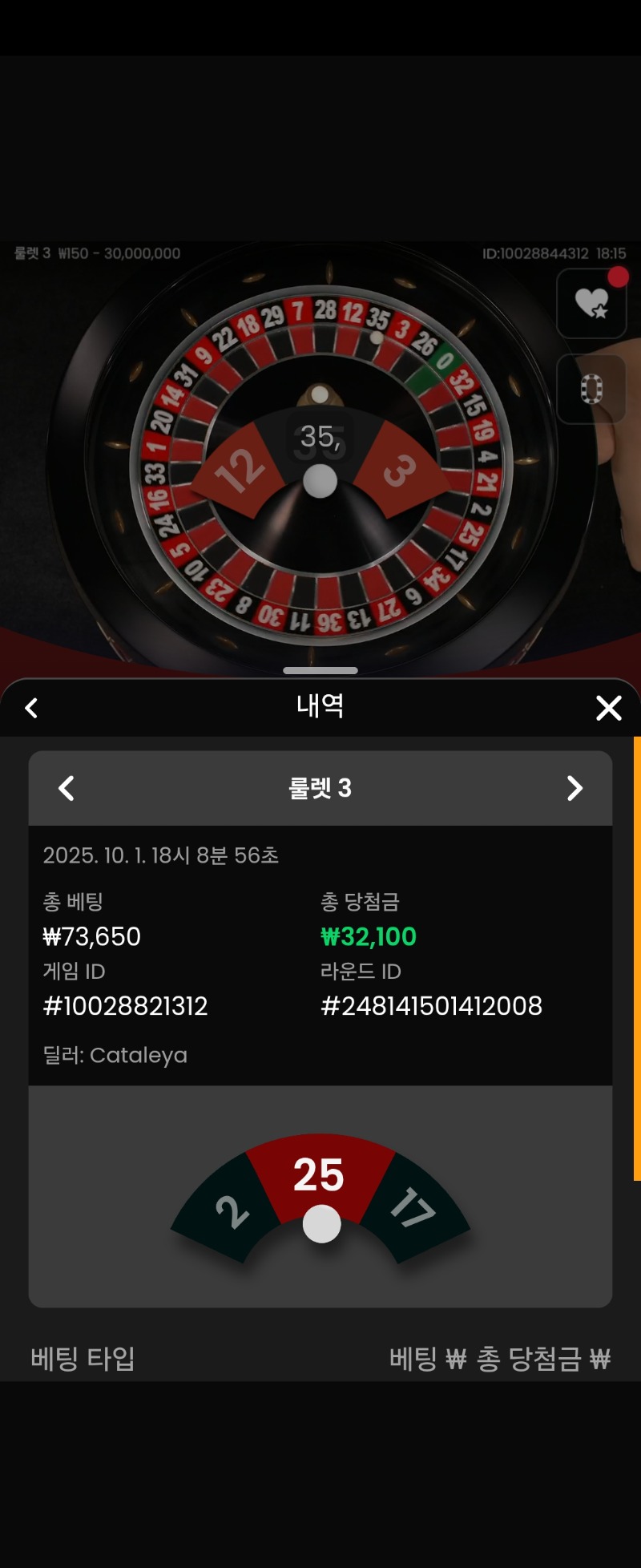Viewport: 641px width, 1568px height.
Task: Show the next round in 룰렛 3
Action: pyautogui.click(x=574, y=788)
